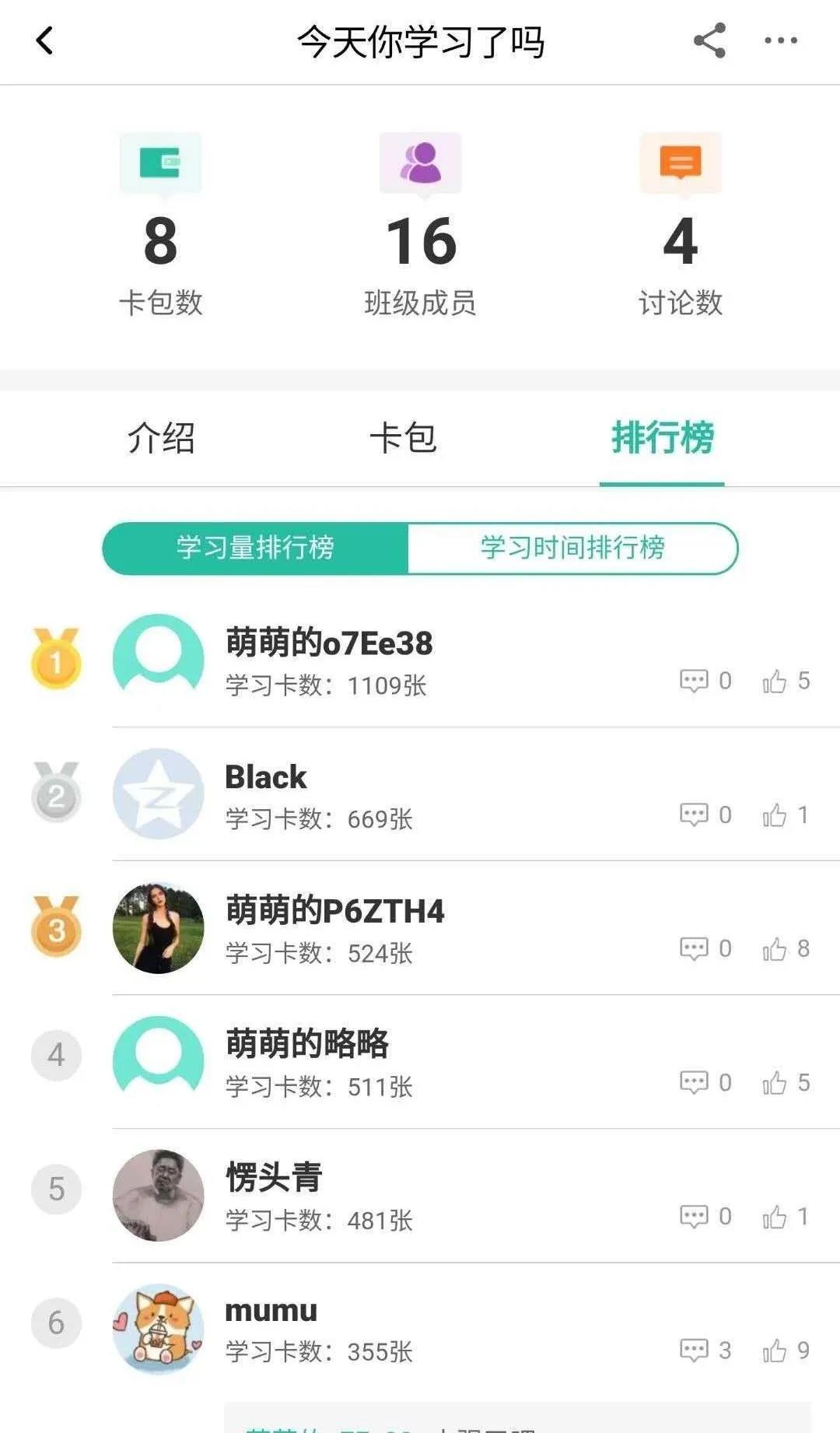Share this class page
Screen dimensions: 840x1433
(x=709, y=41)
